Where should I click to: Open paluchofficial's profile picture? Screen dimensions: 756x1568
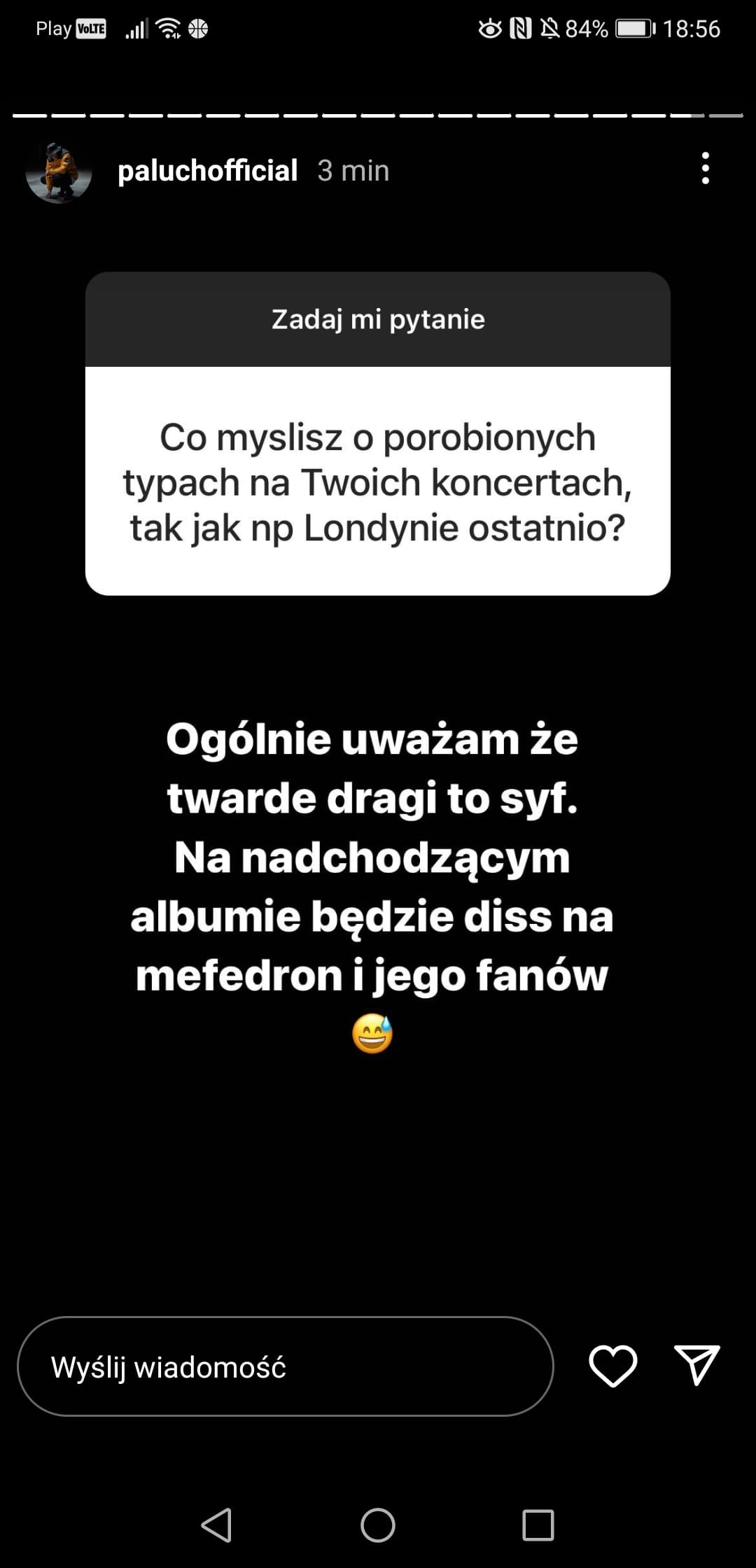[59, 171]
